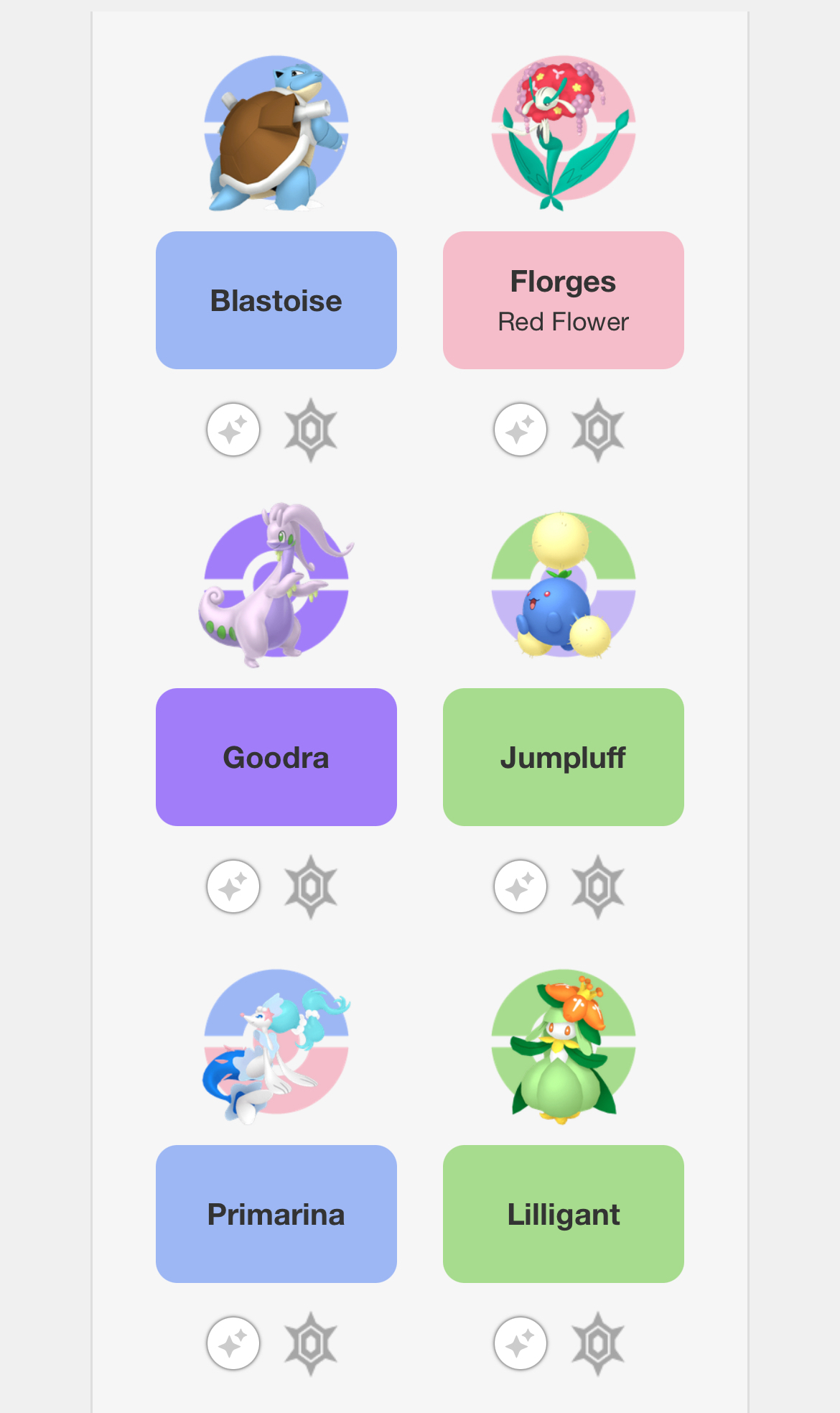840x1413 pixels.
Task: Mark Florges as shiny
Action: pos(521,430)
